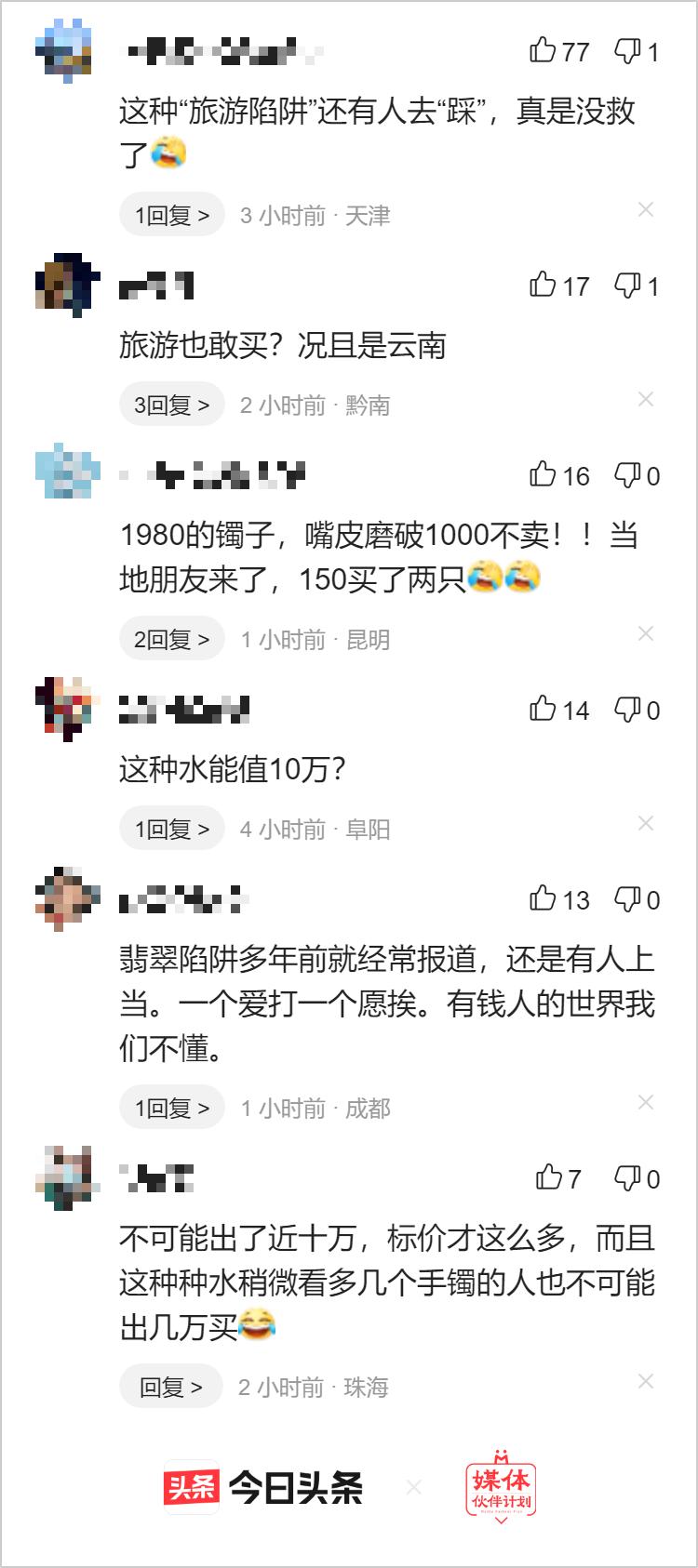This screenshot has height=1568, width=698.
Task: Like the "1980的镯子" comment
Action: 544,474
